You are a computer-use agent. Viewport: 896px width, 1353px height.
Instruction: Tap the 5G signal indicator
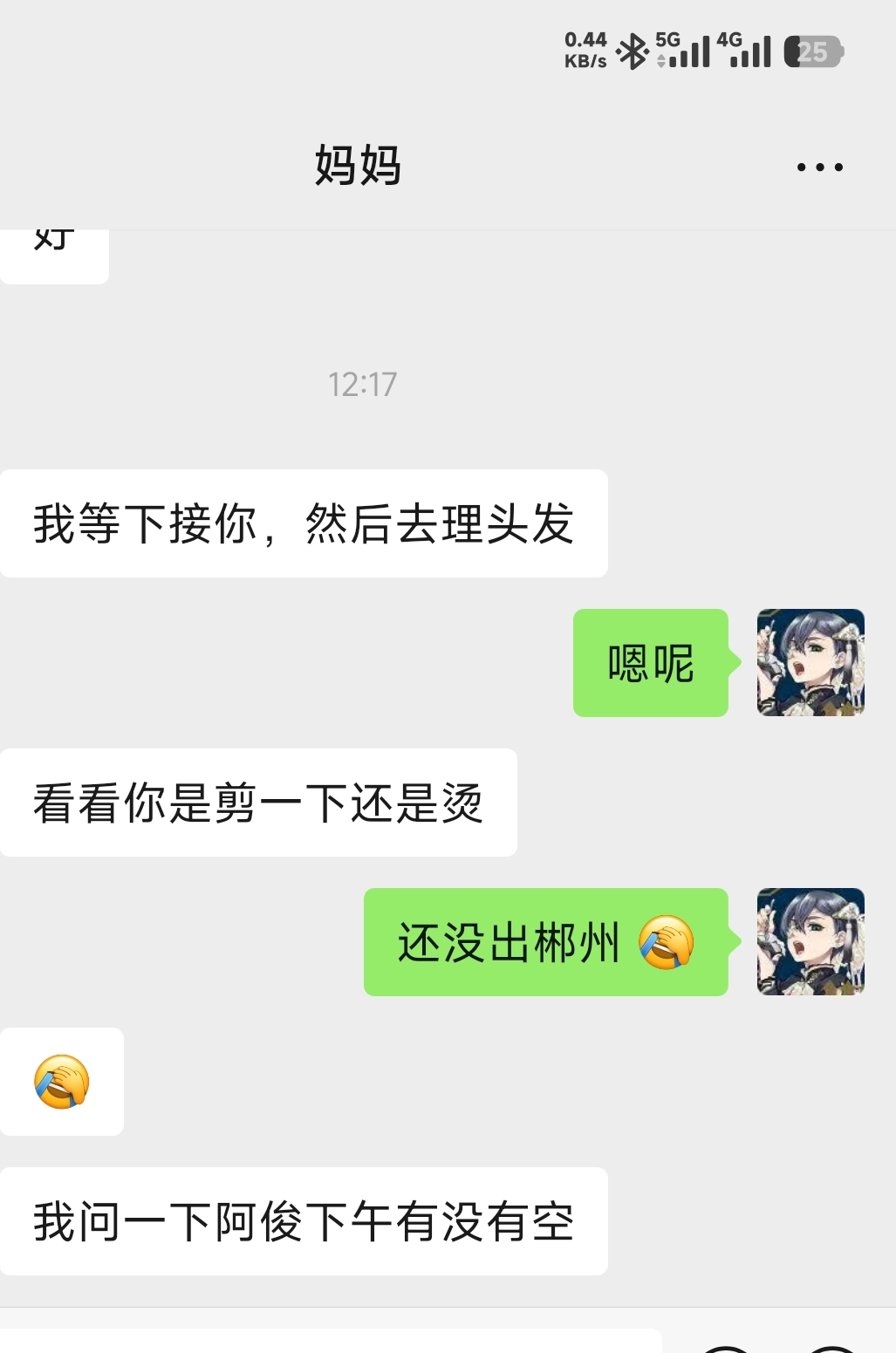(685, 52)
